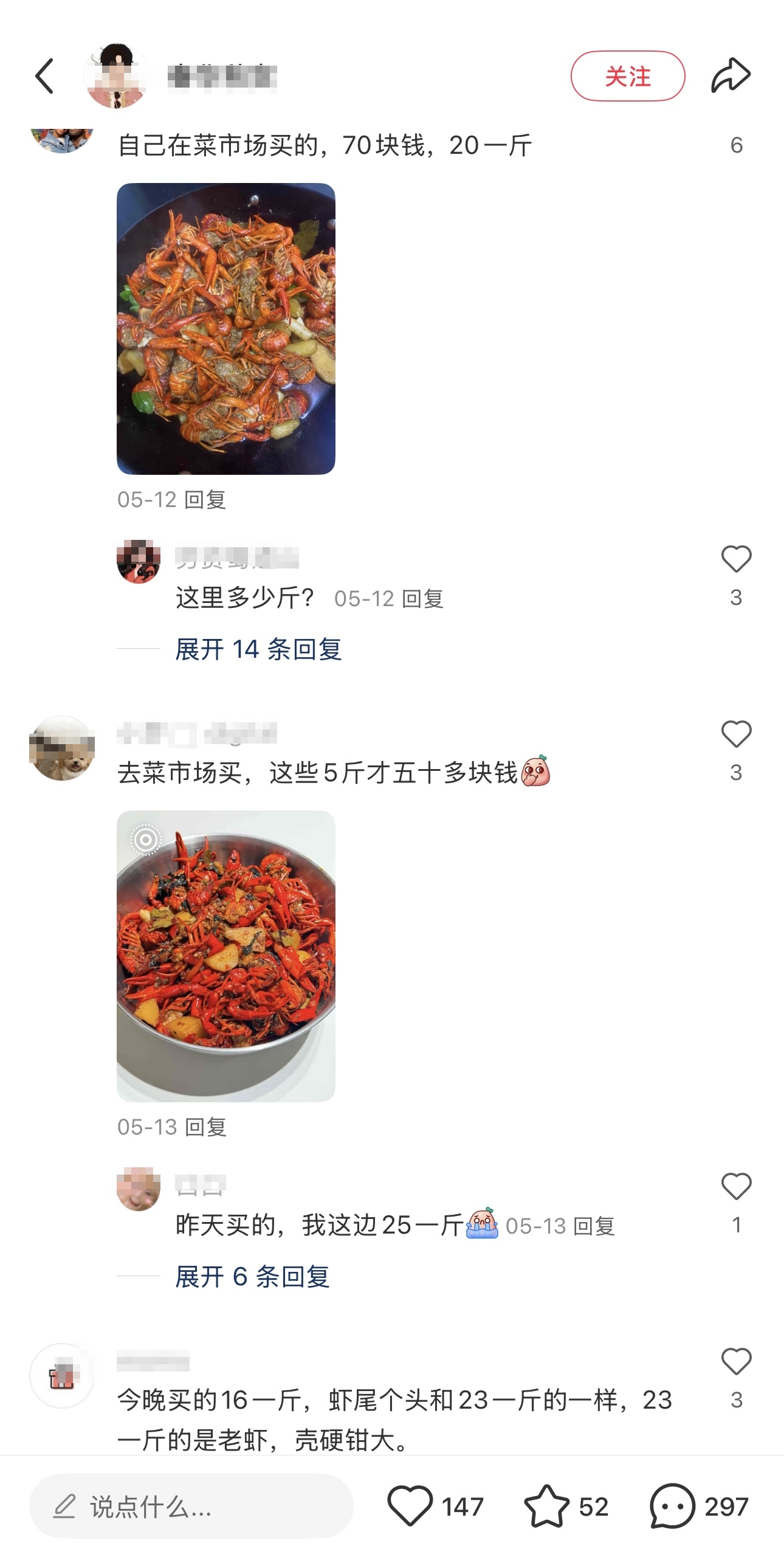This screenshot has width=784, height=1557.
Task: Reply to 这里多少斤？ comment
Action: pyautogui.click(x=423, y=599)
